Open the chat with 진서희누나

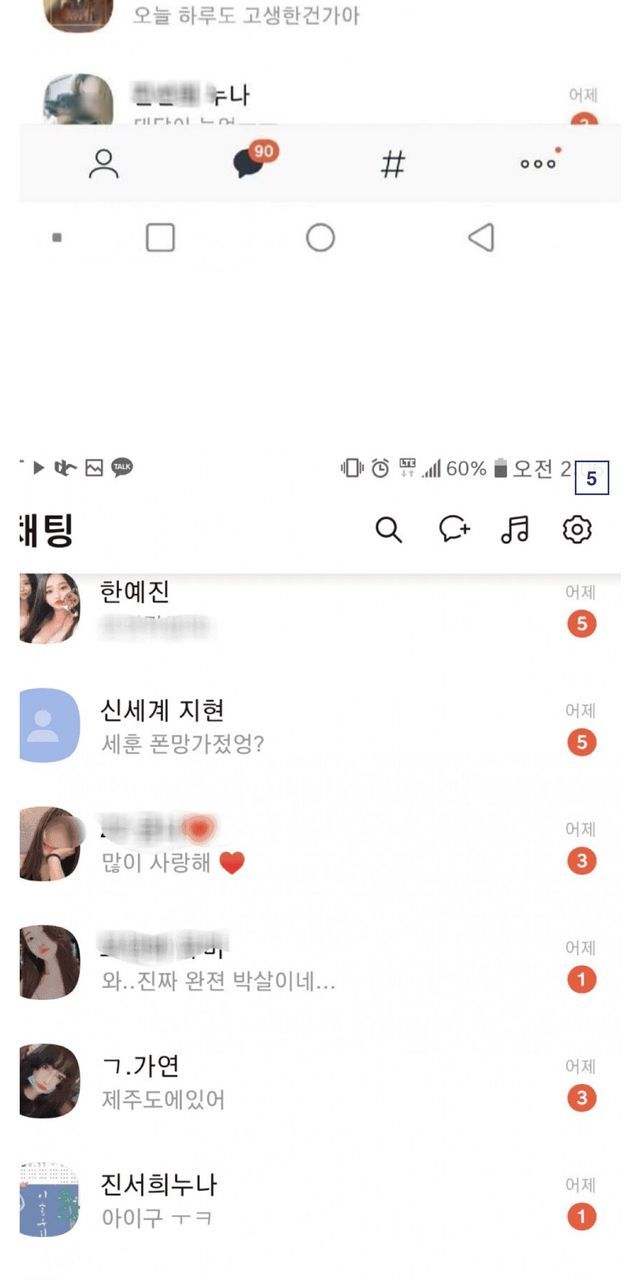click(x=300, y=1200)
